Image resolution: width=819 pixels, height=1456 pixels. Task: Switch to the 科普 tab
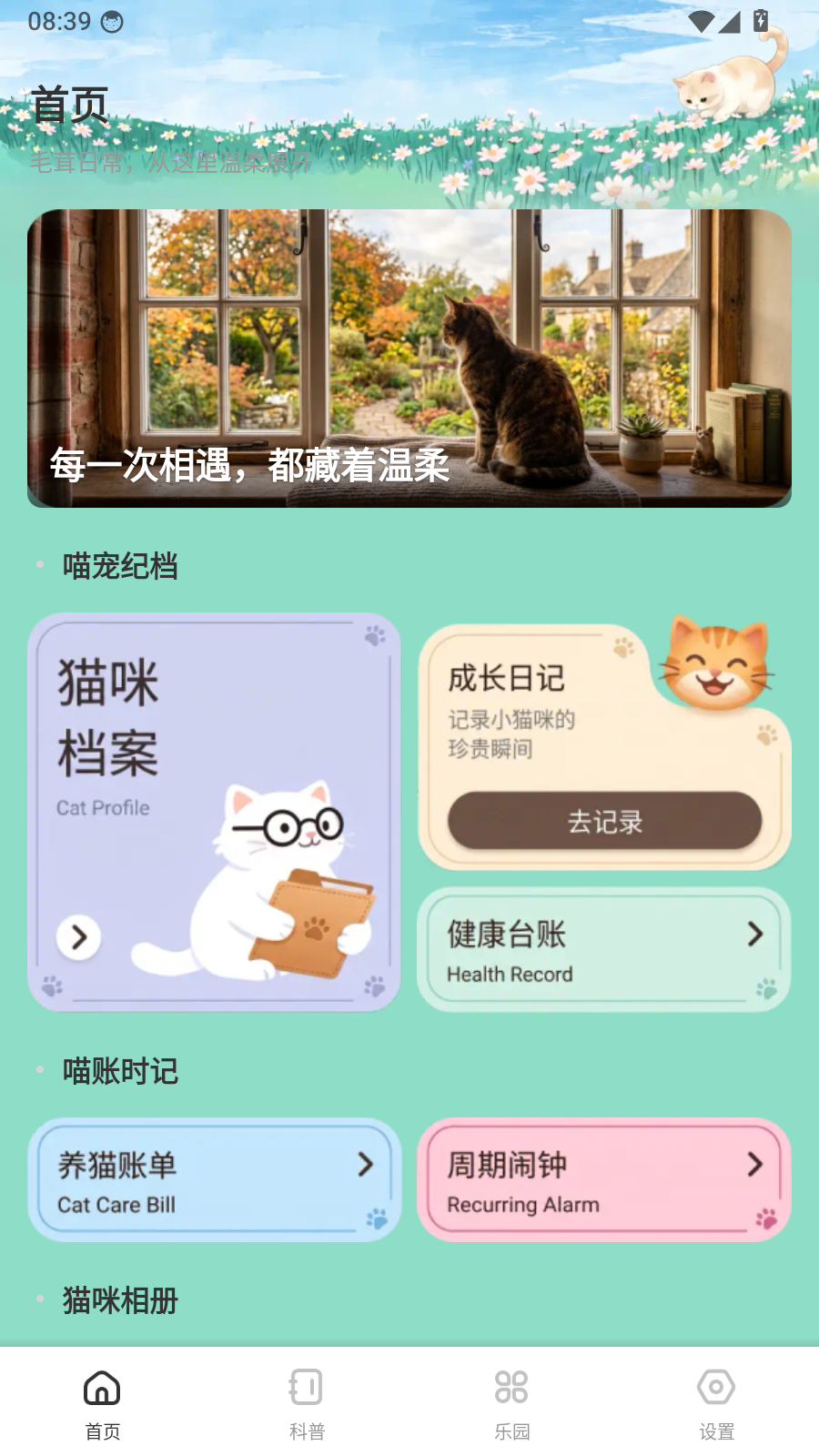pyautogui.click(x=307, y=1404)
